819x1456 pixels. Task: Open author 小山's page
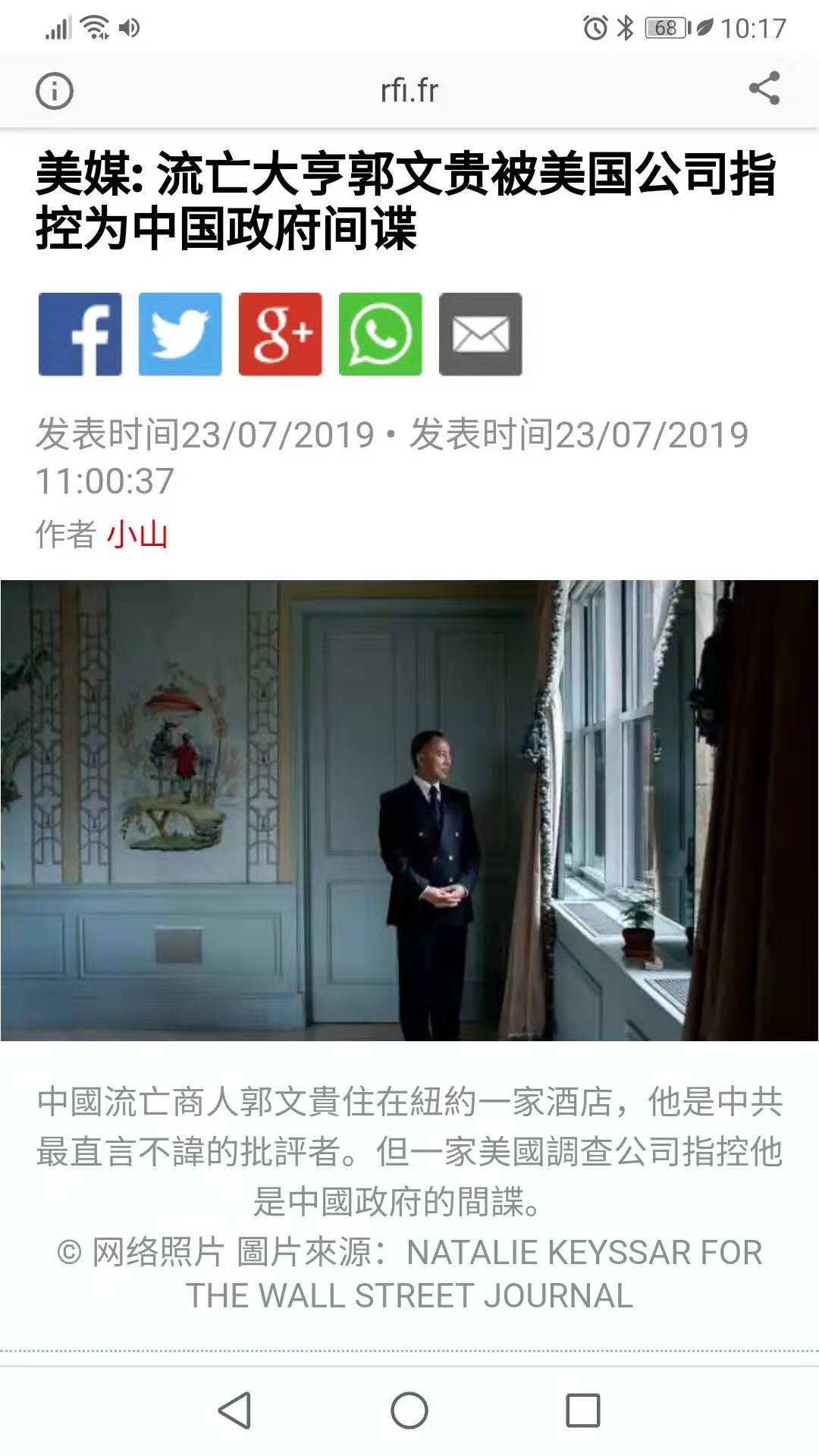tap(137, 534)
